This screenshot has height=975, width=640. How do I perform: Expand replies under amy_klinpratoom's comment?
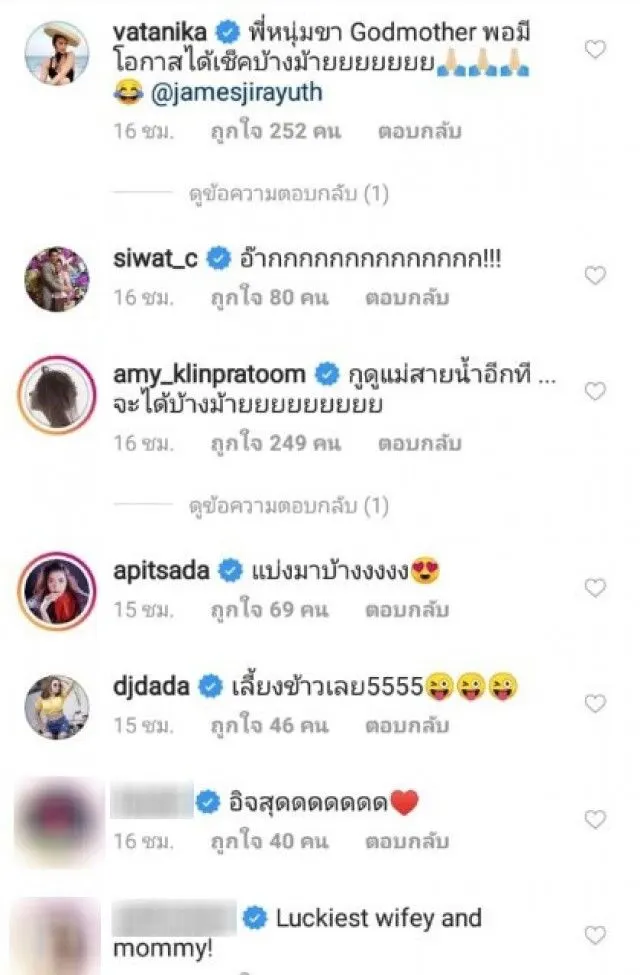point(288,507)
